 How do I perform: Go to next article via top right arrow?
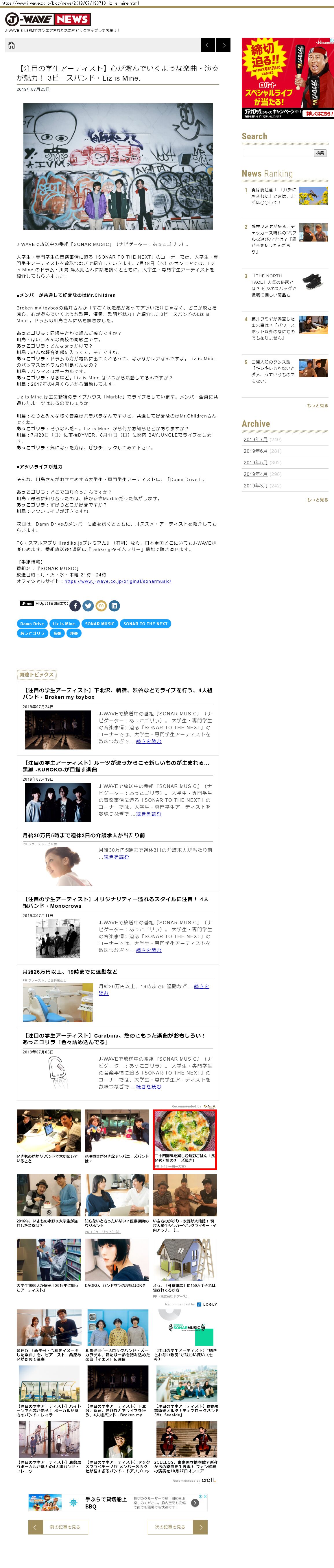[x=224, y=45]
